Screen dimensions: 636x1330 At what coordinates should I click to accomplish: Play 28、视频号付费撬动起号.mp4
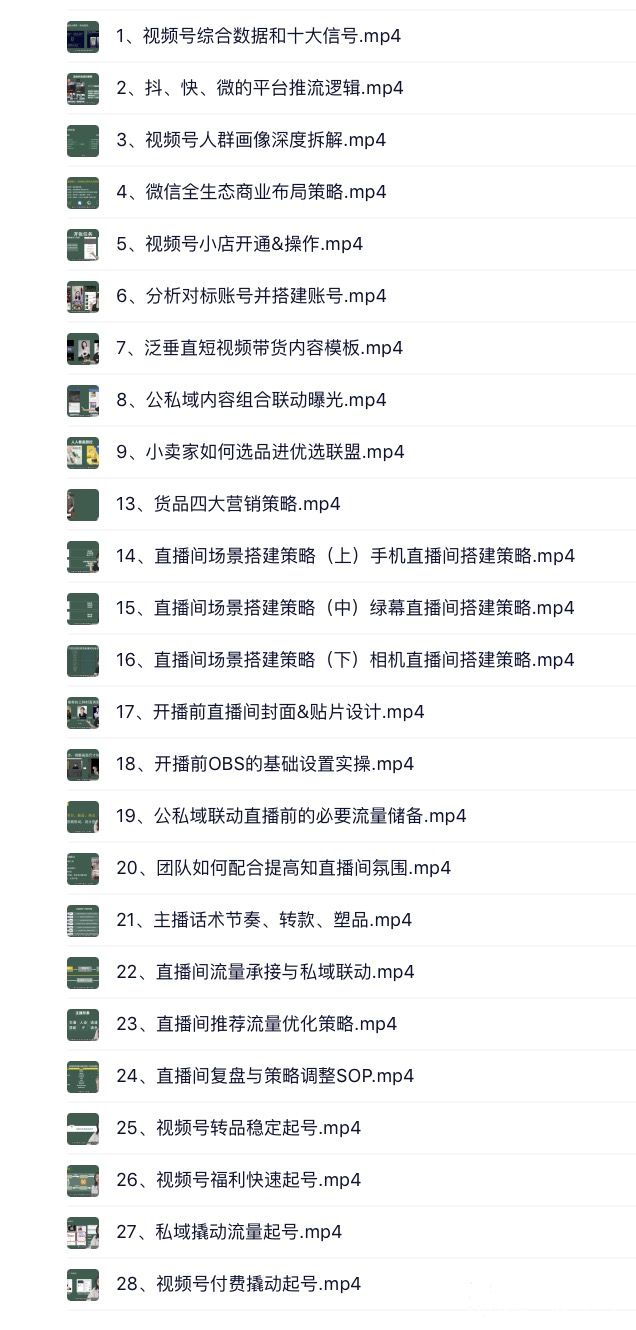coord(238,1284)
